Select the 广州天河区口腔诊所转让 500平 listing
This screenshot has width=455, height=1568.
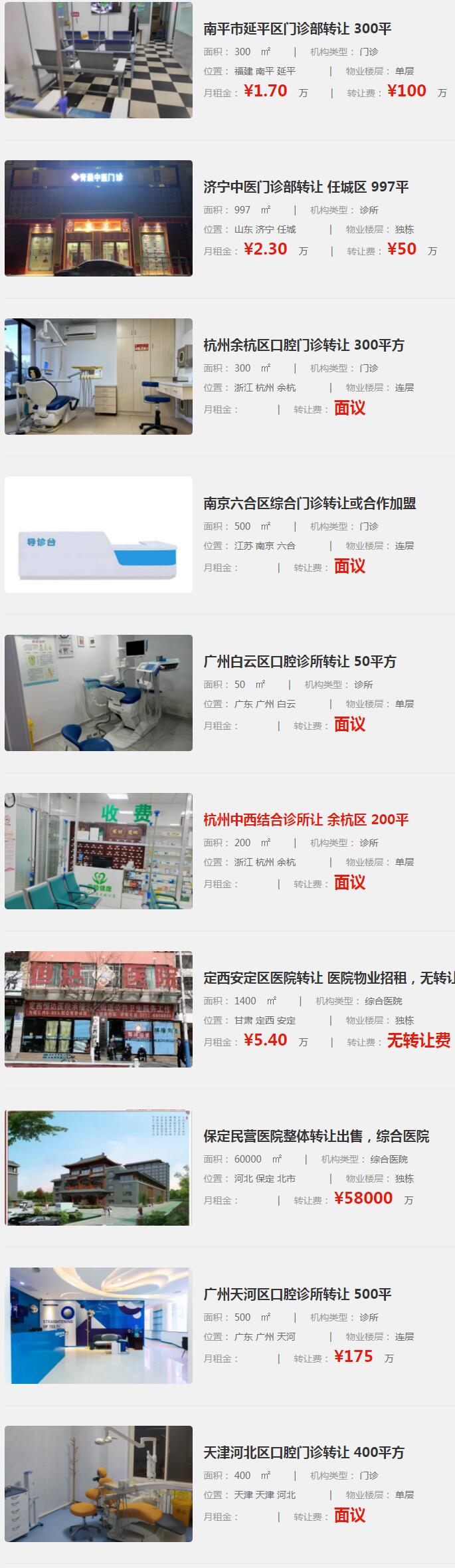point(297,1295)
